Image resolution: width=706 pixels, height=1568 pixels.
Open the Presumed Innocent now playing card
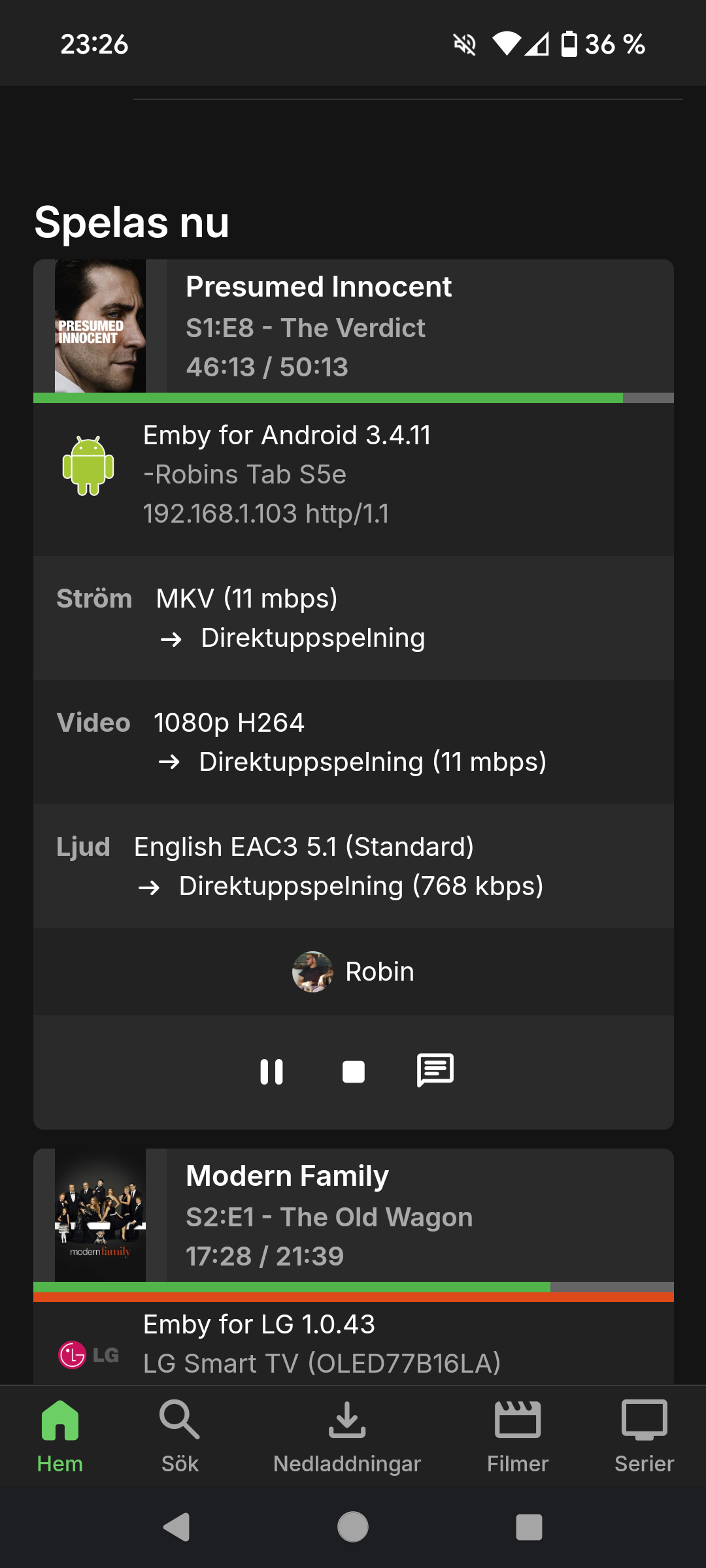pos(353,327)
